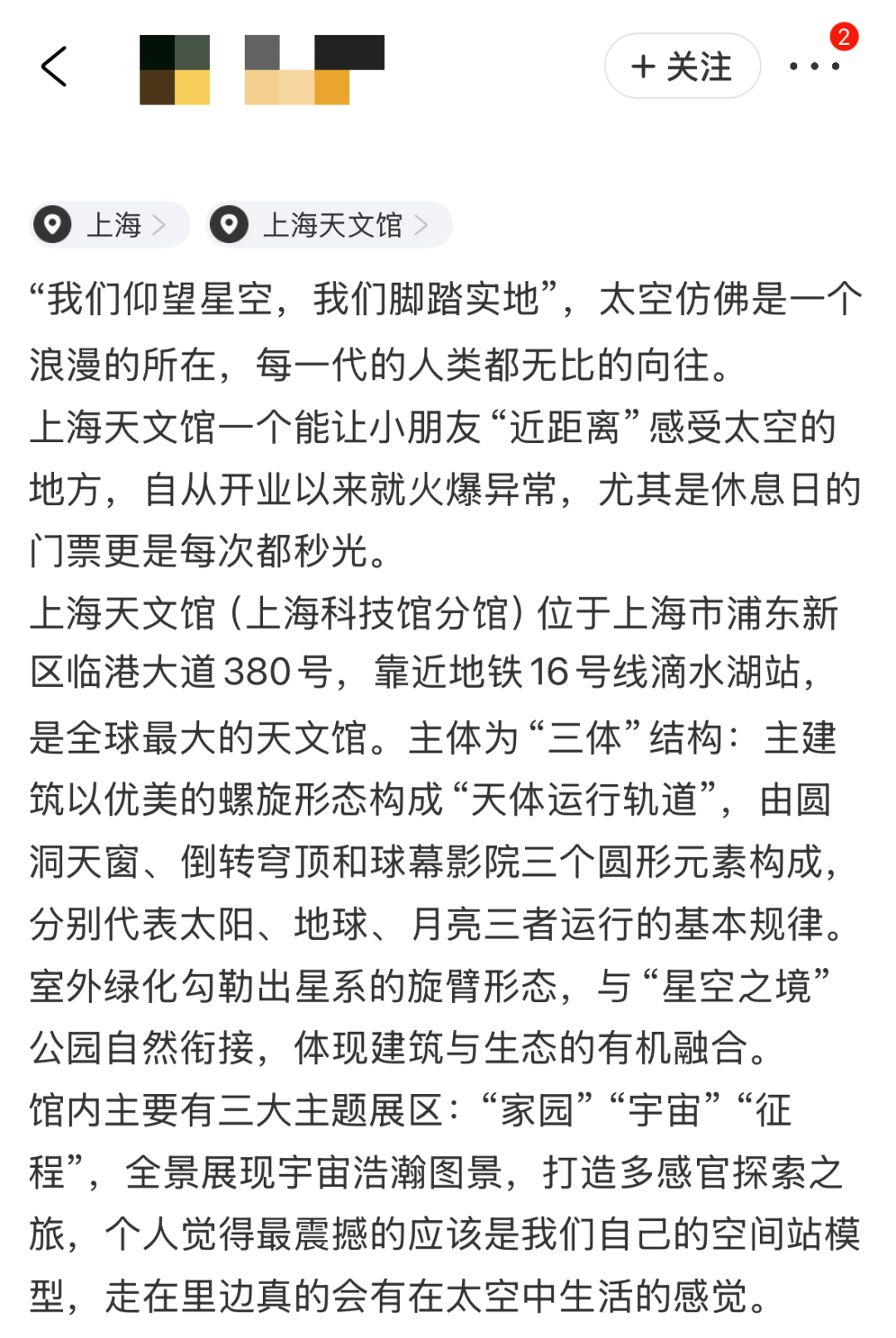Open the author's profile avatar

click(x=175, y=70)
